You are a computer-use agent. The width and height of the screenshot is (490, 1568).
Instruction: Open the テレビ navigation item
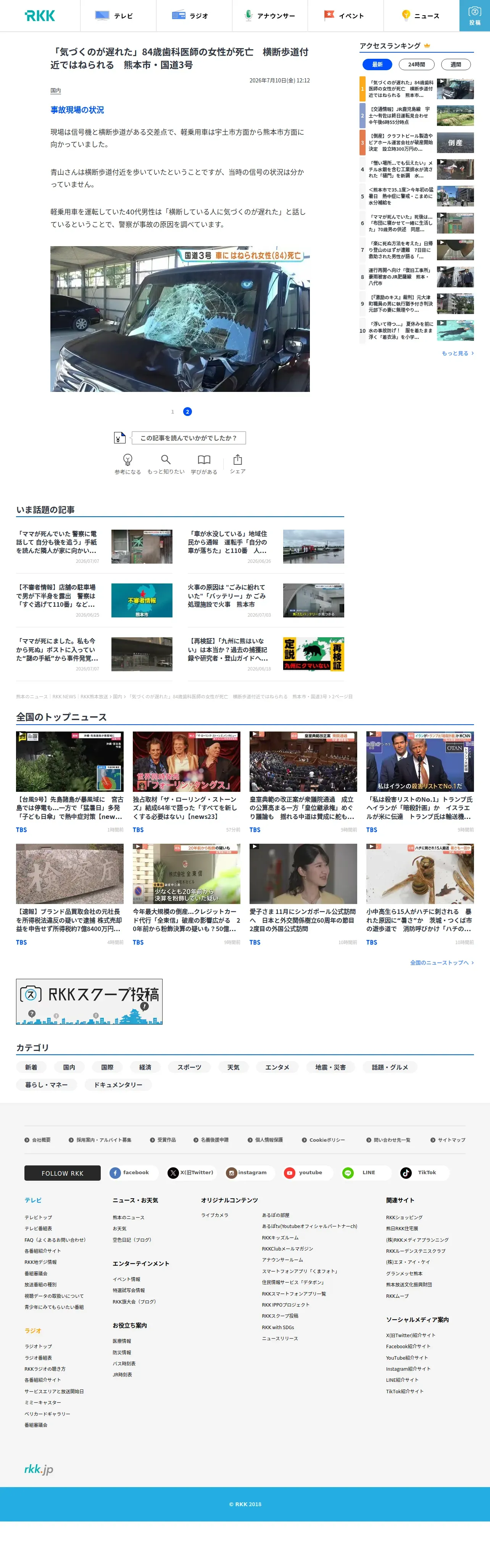pos(118,15)
